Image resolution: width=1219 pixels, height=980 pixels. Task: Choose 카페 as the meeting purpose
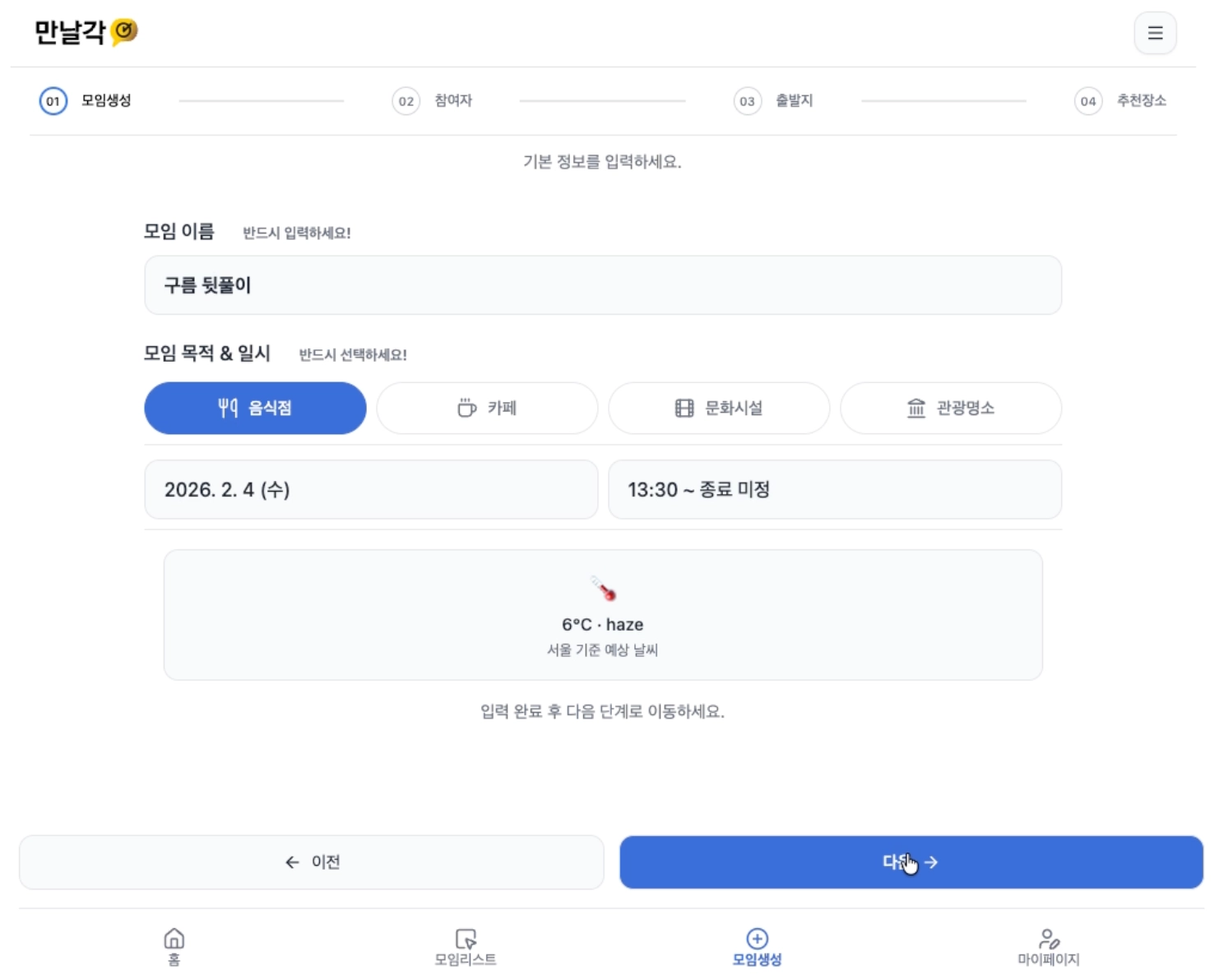[x=487, y=408]
